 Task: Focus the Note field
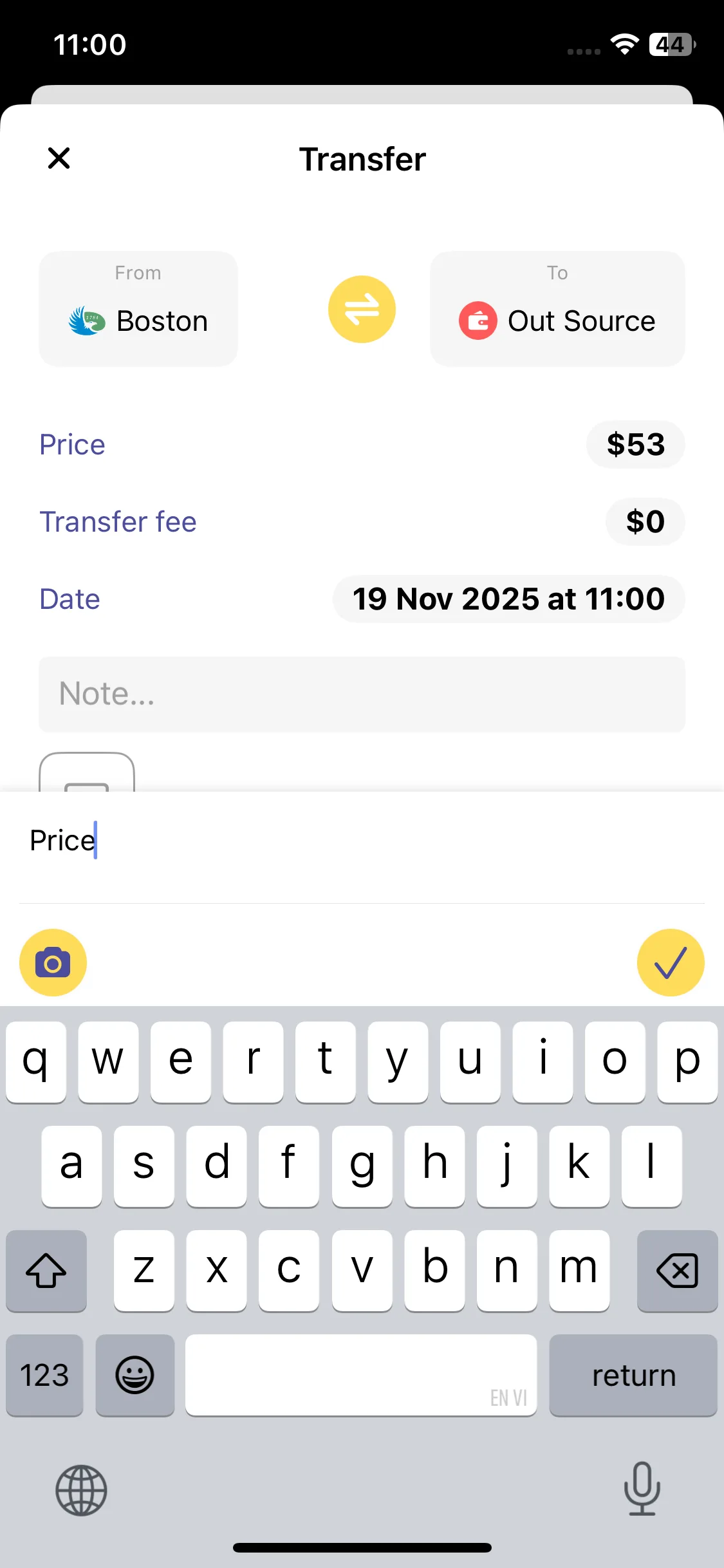[362, 695]
